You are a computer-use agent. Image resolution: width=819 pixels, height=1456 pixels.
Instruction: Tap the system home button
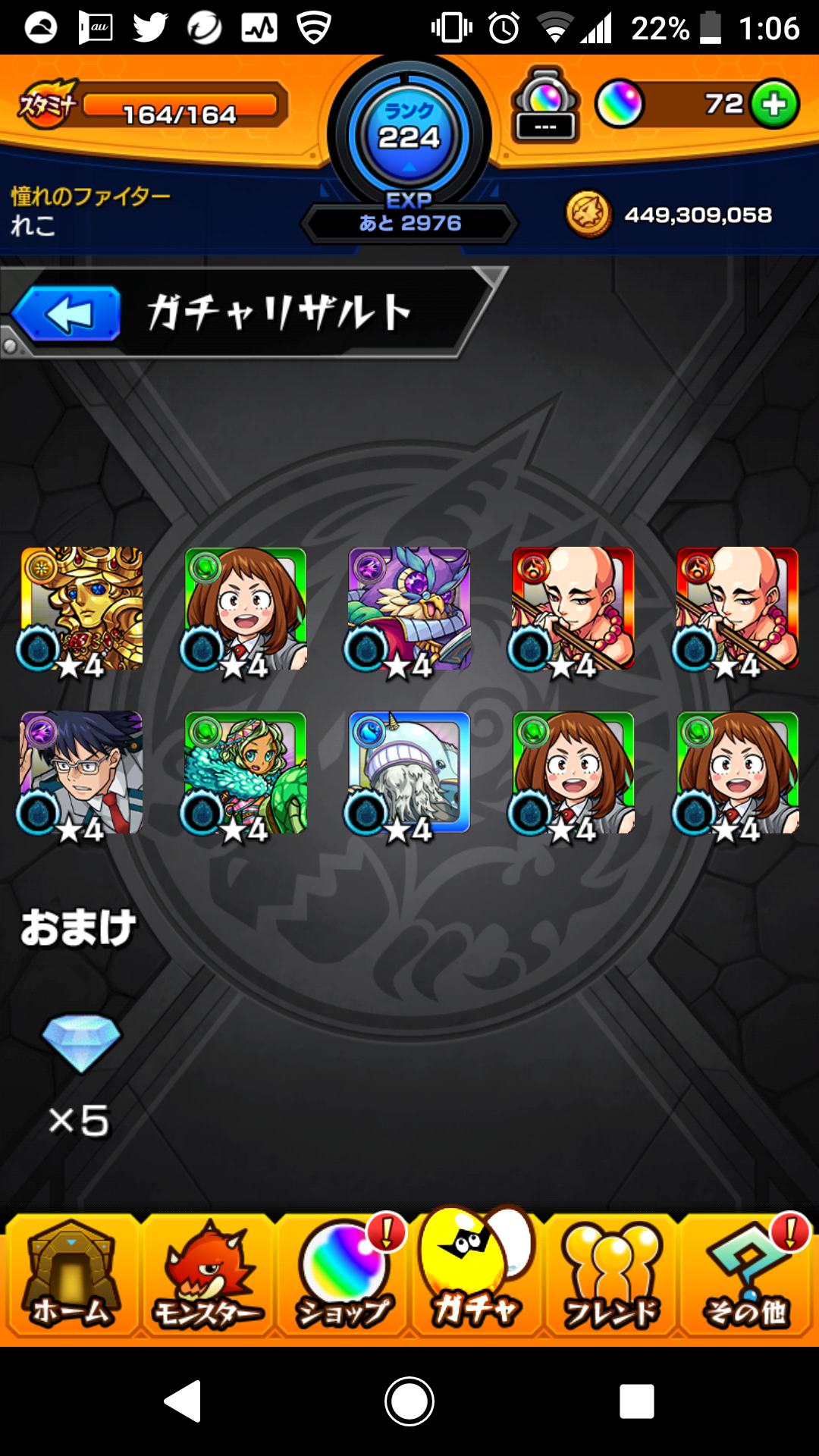409,1401
